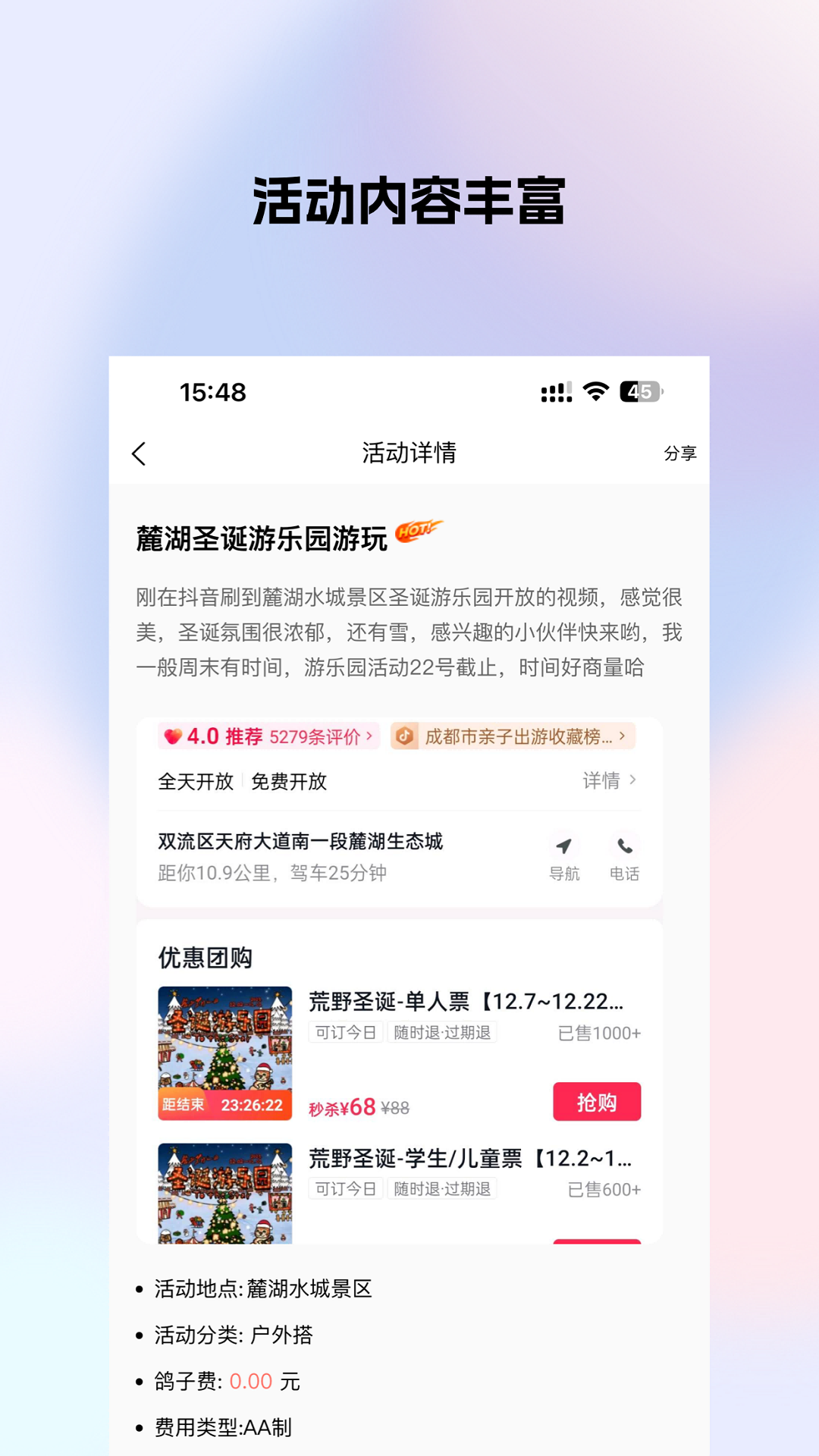Open 分享 to share this activity
The height and width of the screenshot is (1456, 819).
point(682,453)
